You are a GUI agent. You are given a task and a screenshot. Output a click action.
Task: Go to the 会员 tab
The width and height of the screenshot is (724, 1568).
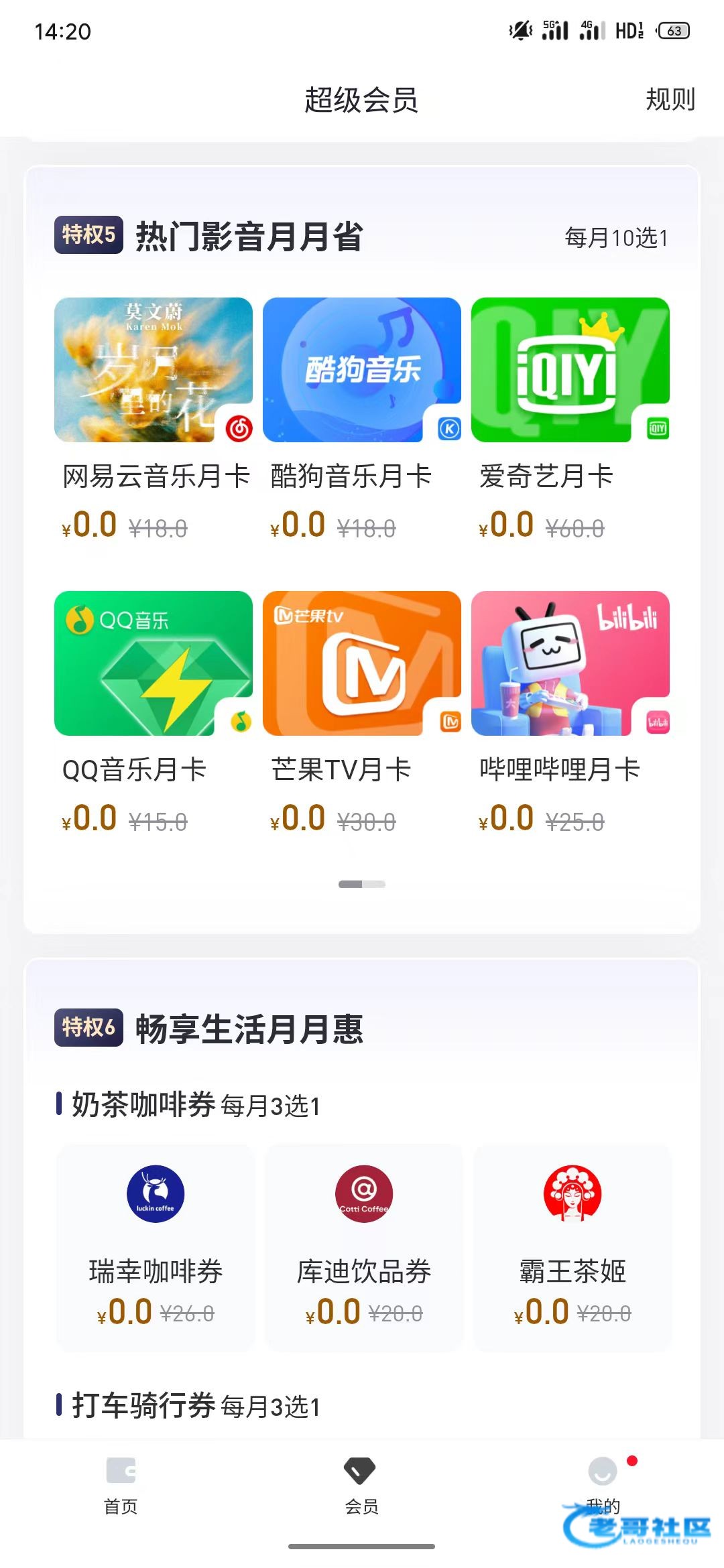361,1485
